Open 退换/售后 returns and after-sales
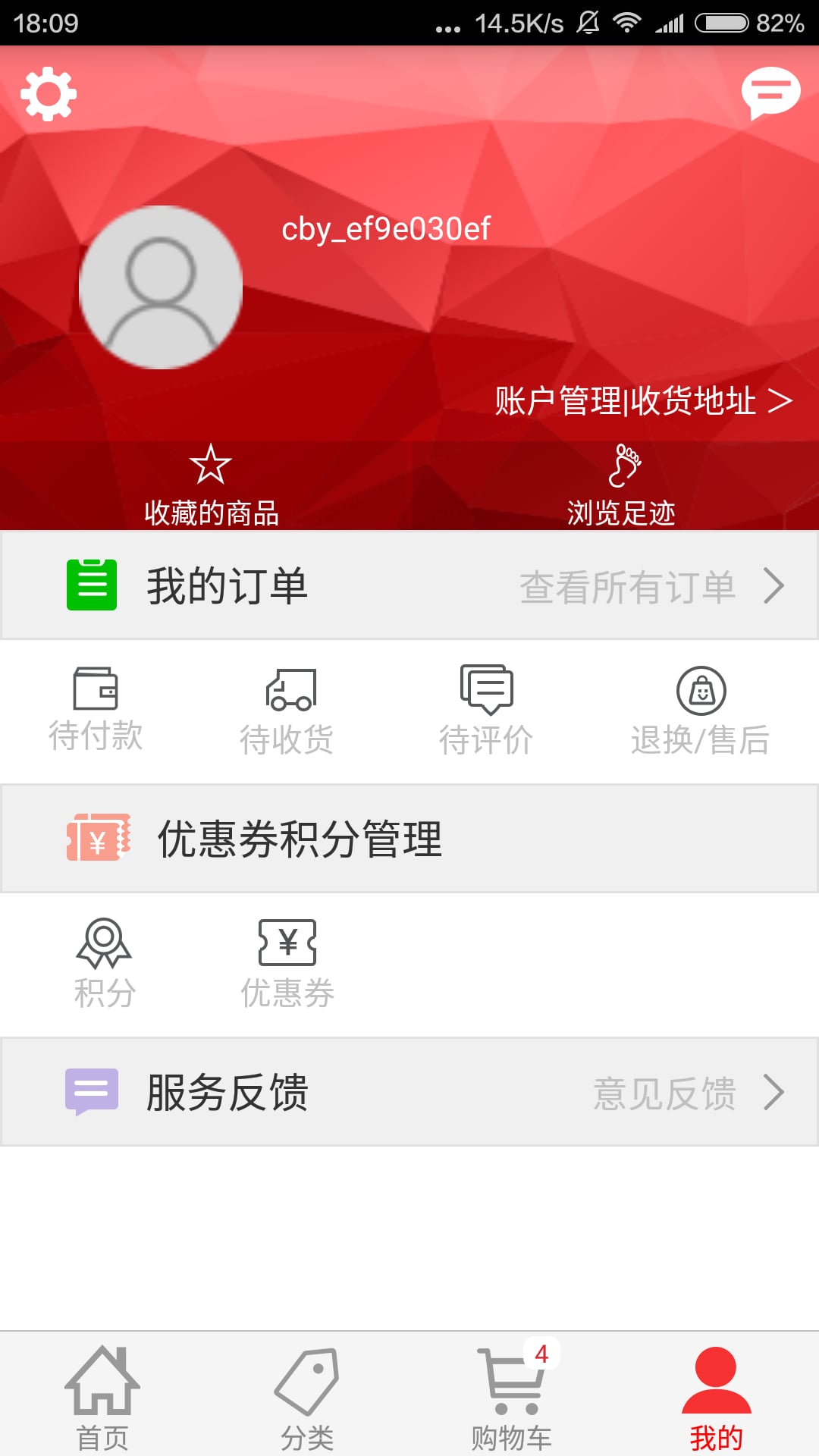Viewport: 819px width, 1456px height. 701,711
